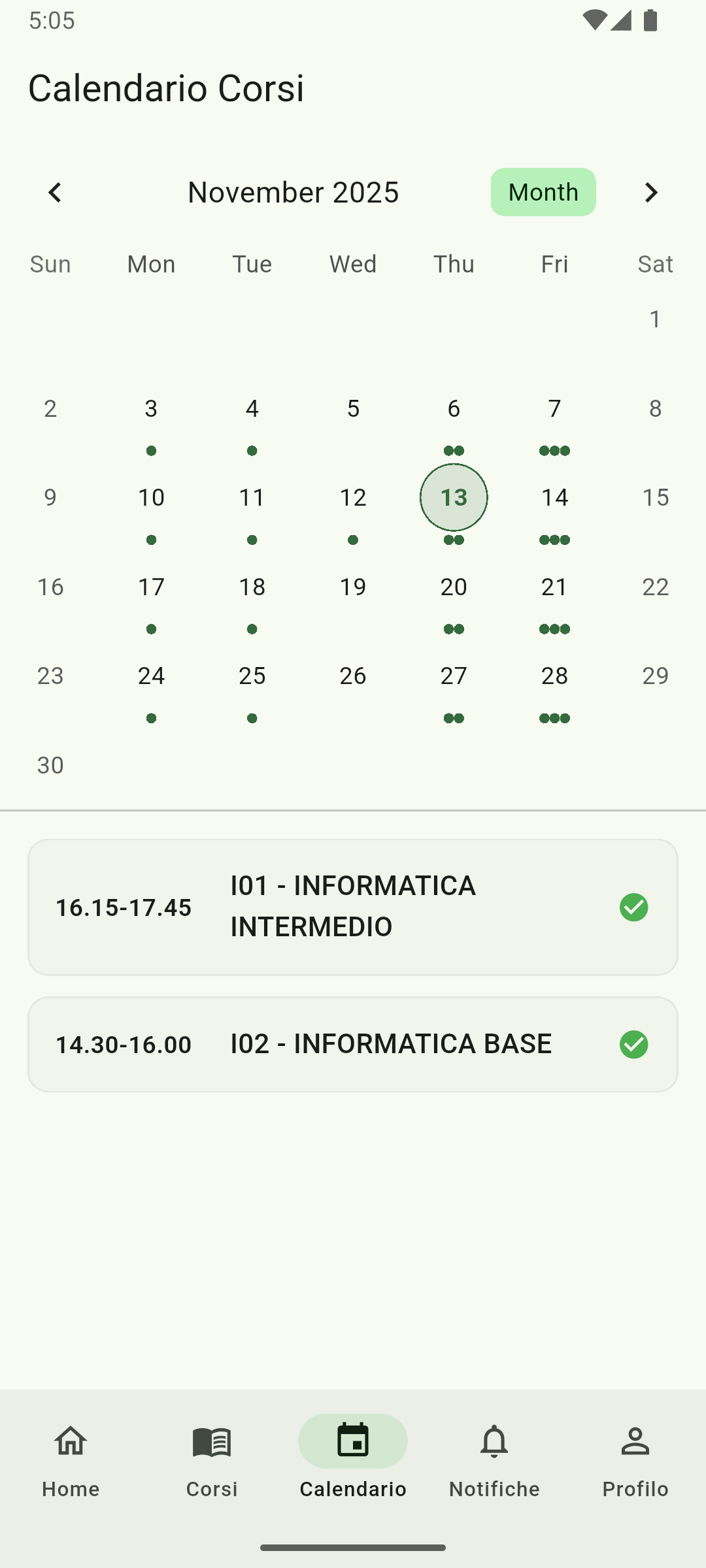Open the I01 - Informatica Intermedio course
Screen dimensions: 706x1568
tap(353, 907)
